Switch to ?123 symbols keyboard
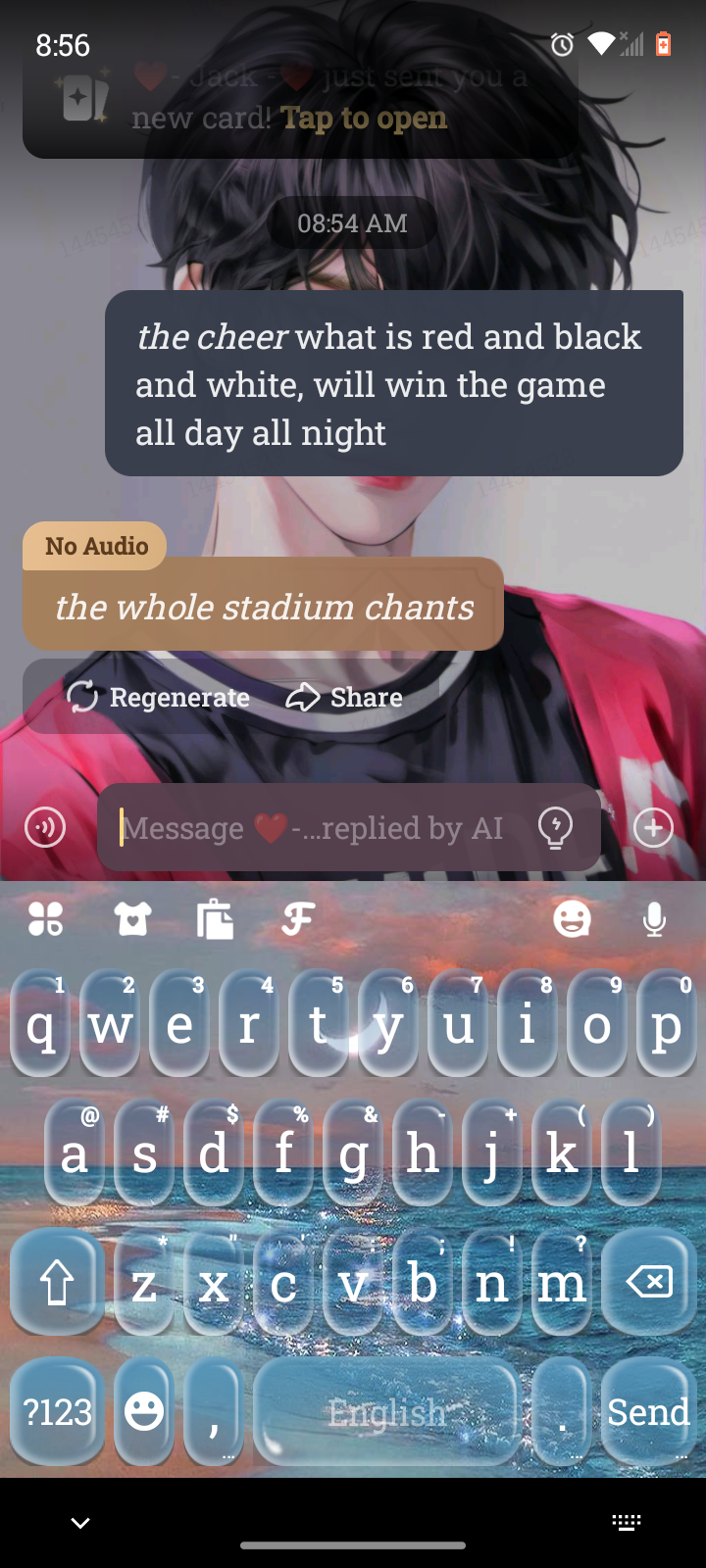The height and width of the screenshot is (1568, 706). (57, 1412)
